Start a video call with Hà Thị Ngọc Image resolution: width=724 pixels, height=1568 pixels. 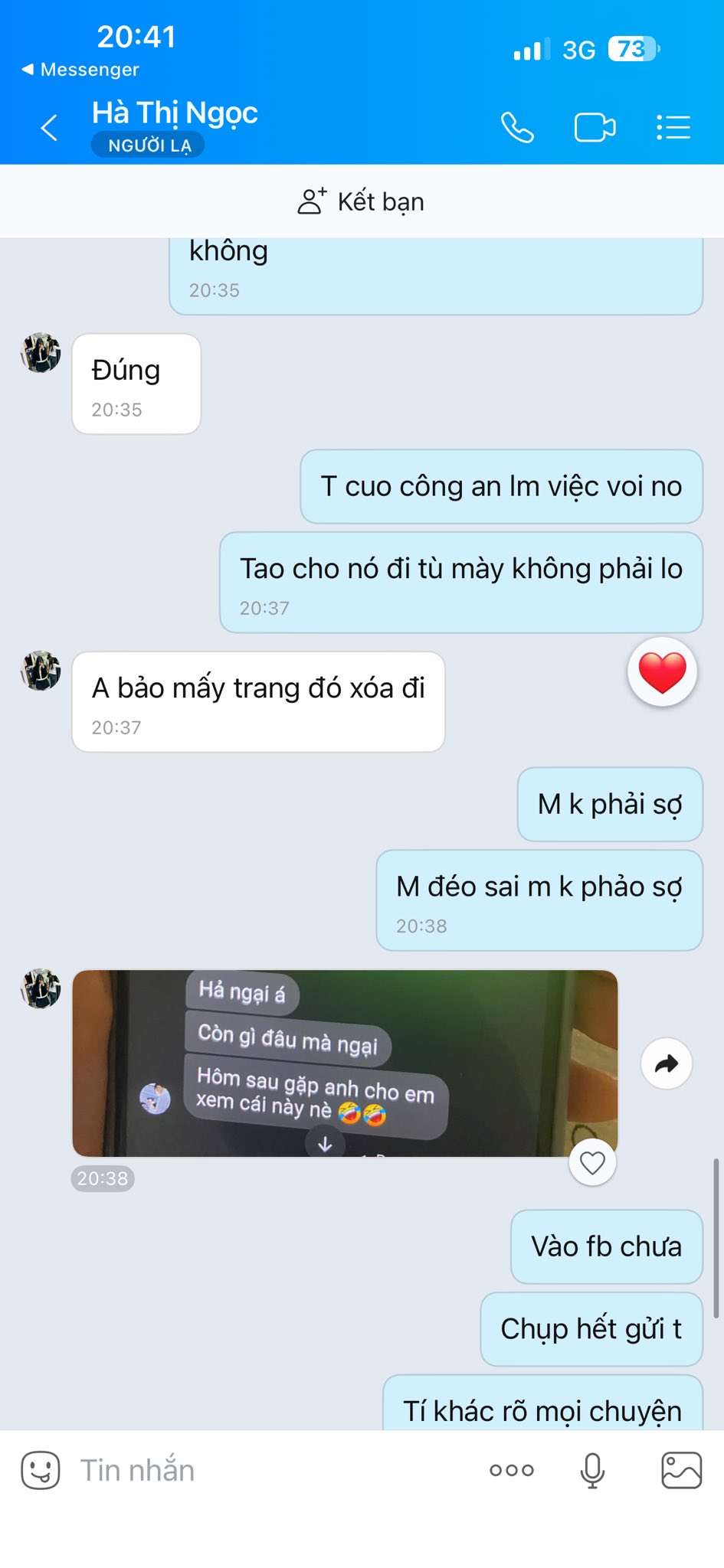(x=595, y=127)
